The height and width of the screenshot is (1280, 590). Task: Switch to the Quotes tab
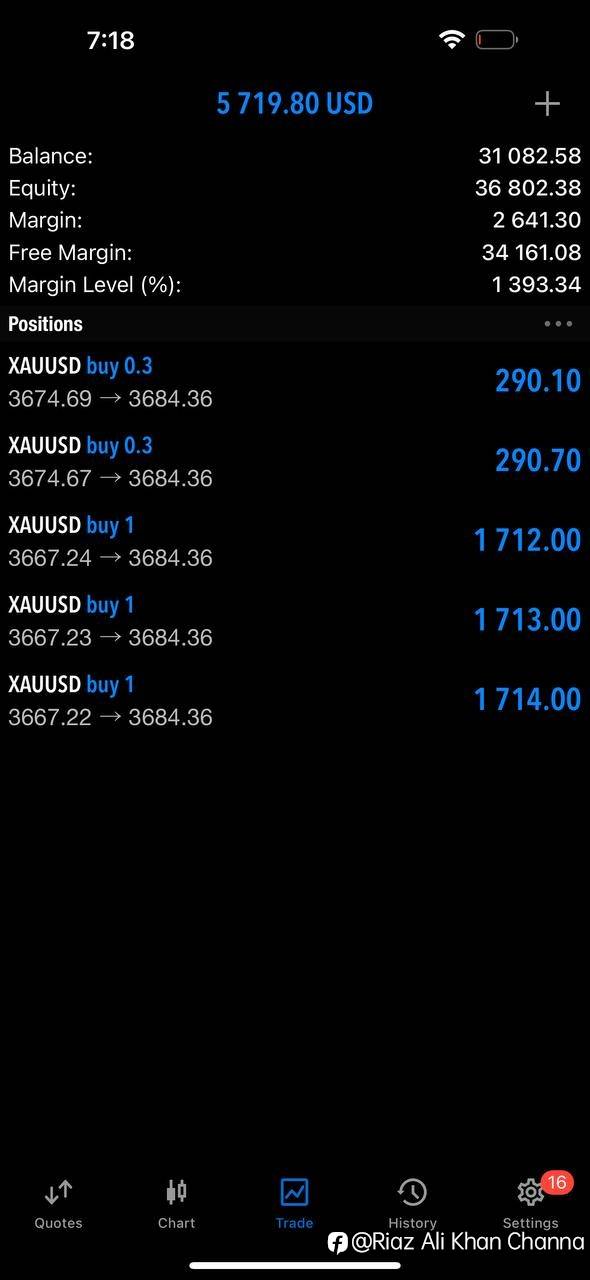coord(59,1204)
